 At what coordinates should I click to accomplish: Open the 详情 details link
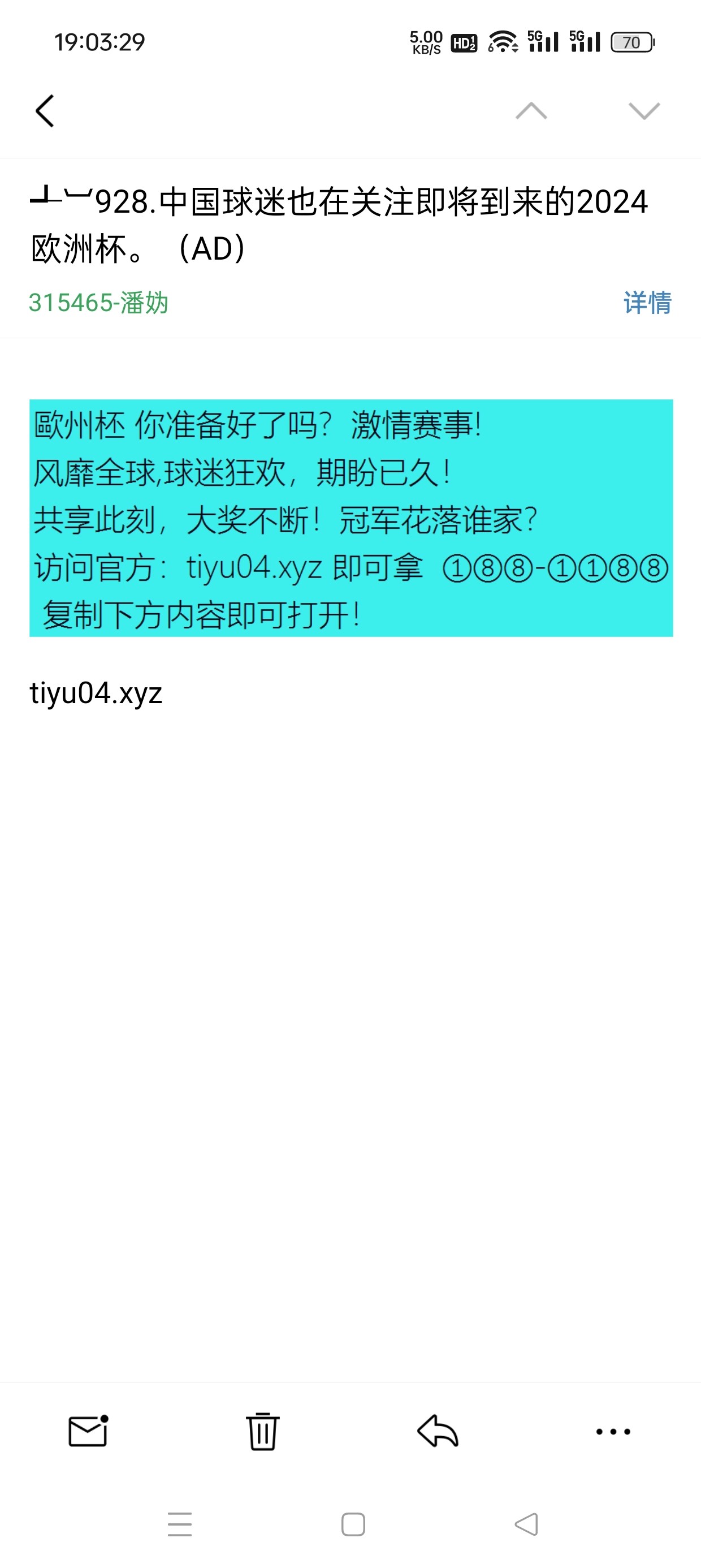[x=647, y=303]
